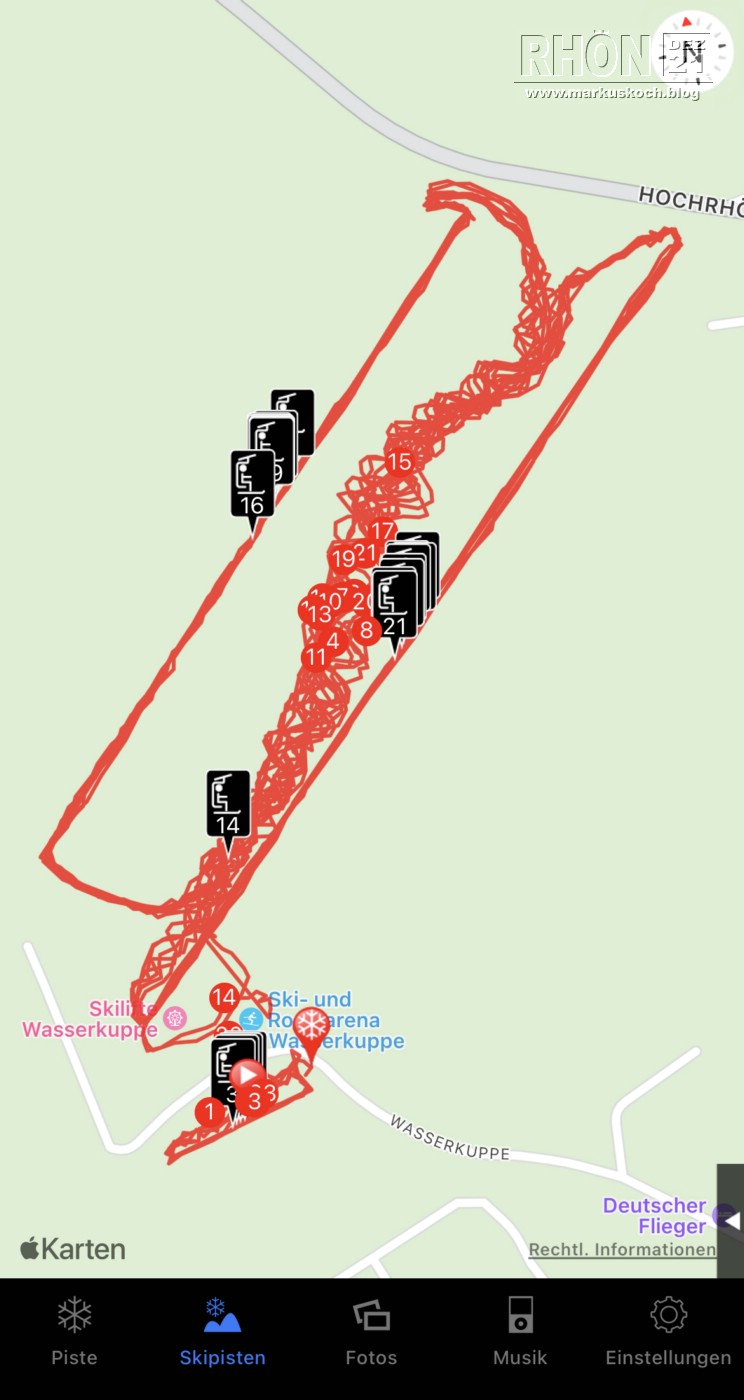Open the Fotos tab
This screenshot has width=744, height=1400.
(x=371, y=1331)
